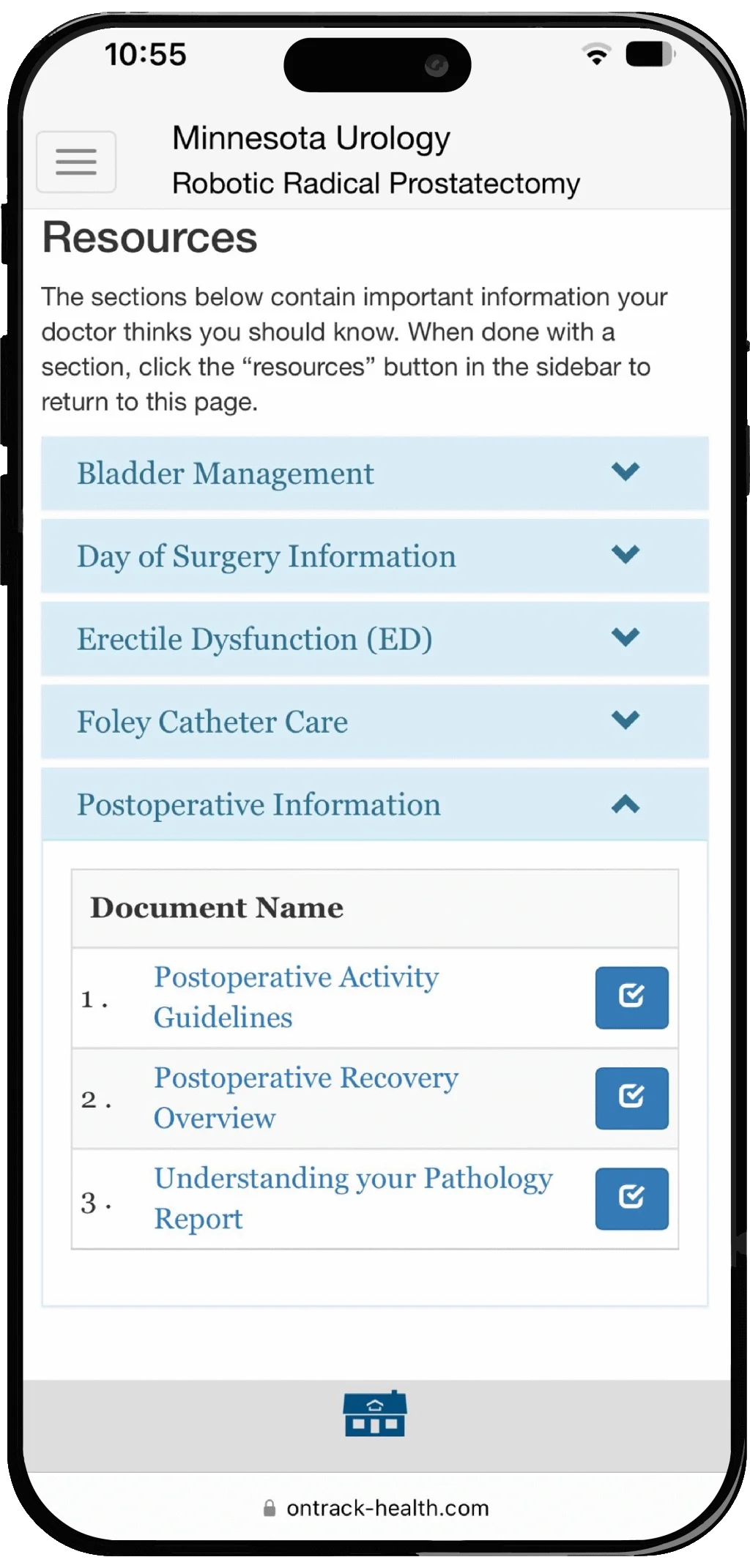Go to the home house icon

pos(375,1414)
